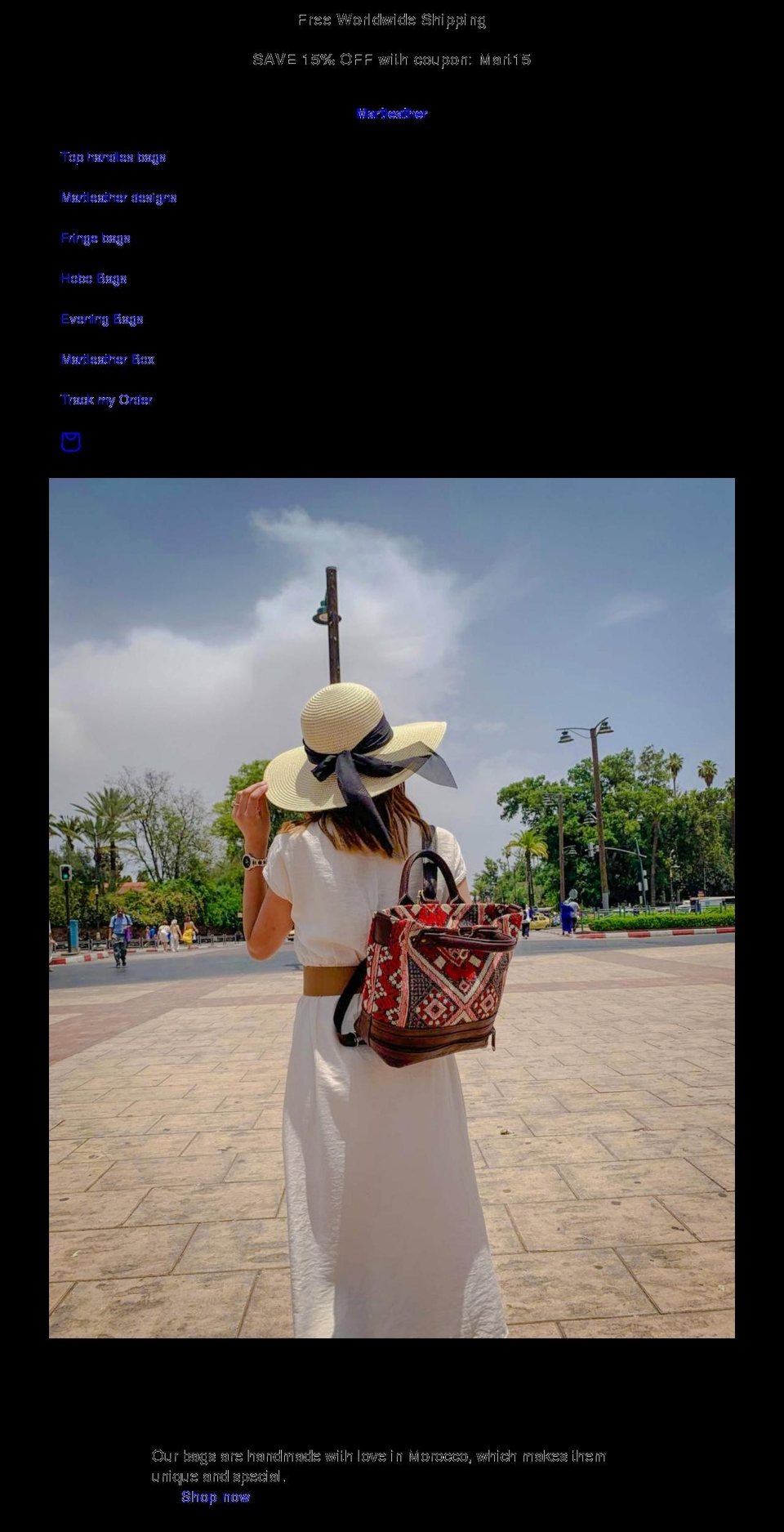Browse the Fringe bags category

tap(96, 238)
